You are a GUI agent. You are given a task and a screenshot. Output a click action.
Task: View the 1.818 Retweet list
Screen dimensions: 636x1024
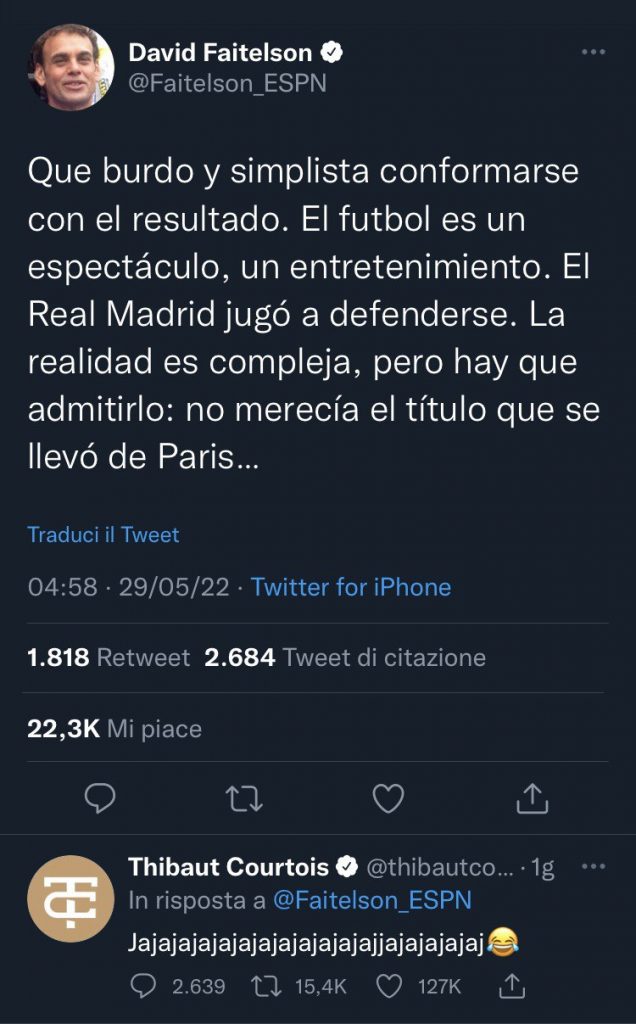click(x=108, y=657)
